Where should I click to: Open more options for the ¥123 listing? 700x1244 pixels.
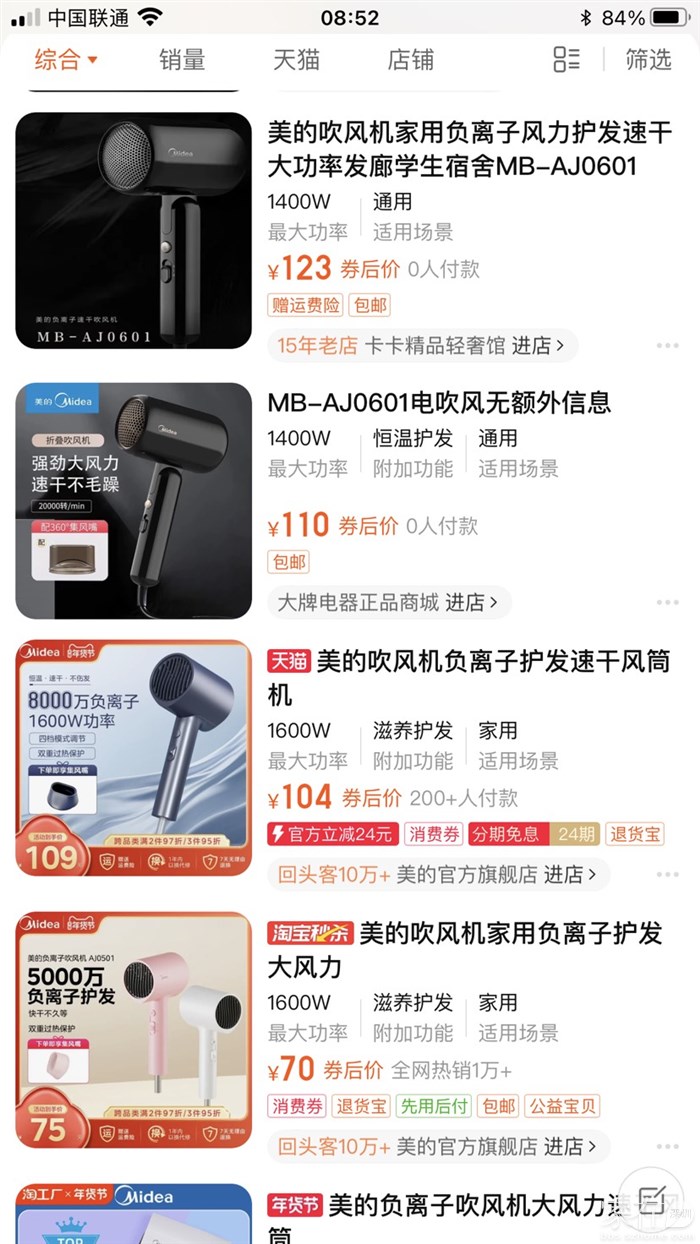(x=667, y=346)
